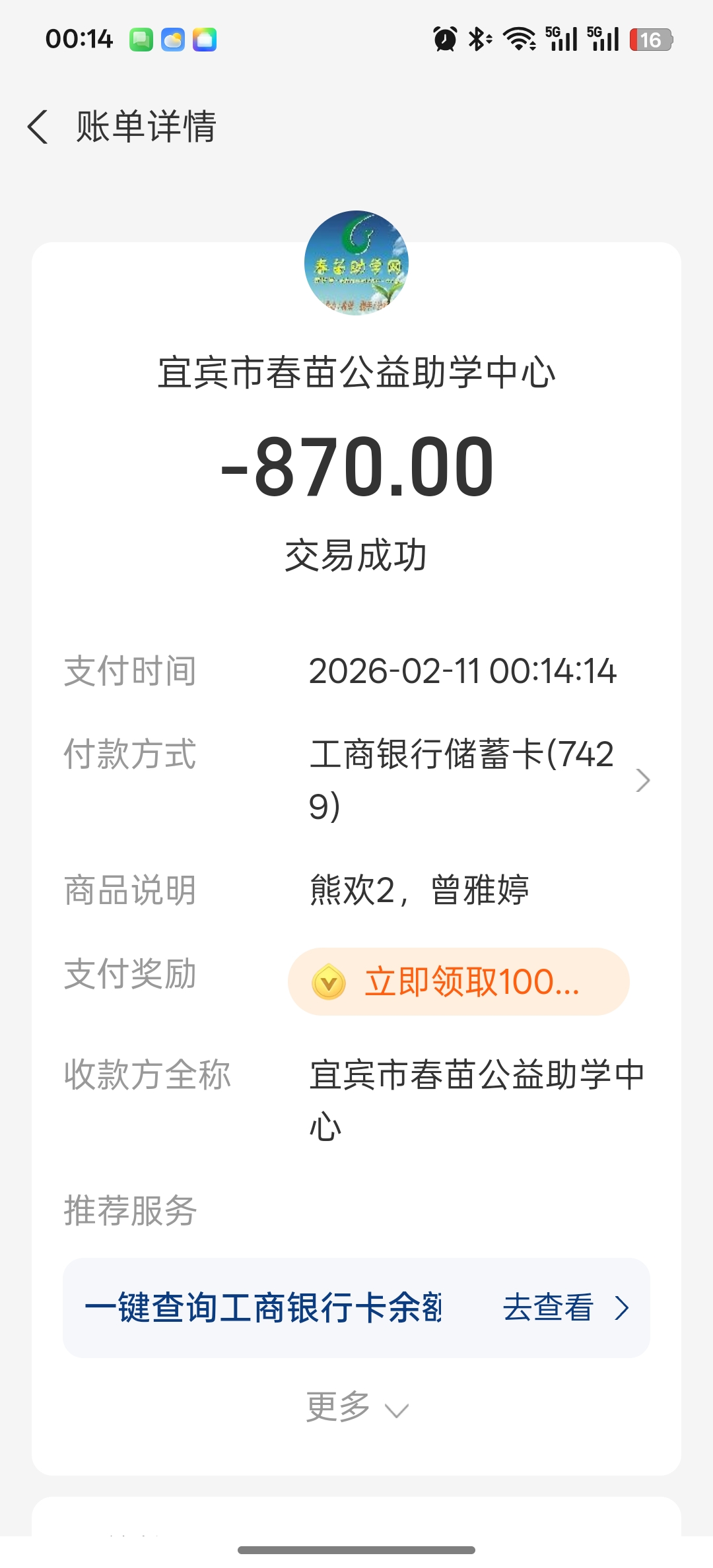This screenshot has height=1568, width=713.
Task: Expand the 更多 section
Action: click(356, 1407)
